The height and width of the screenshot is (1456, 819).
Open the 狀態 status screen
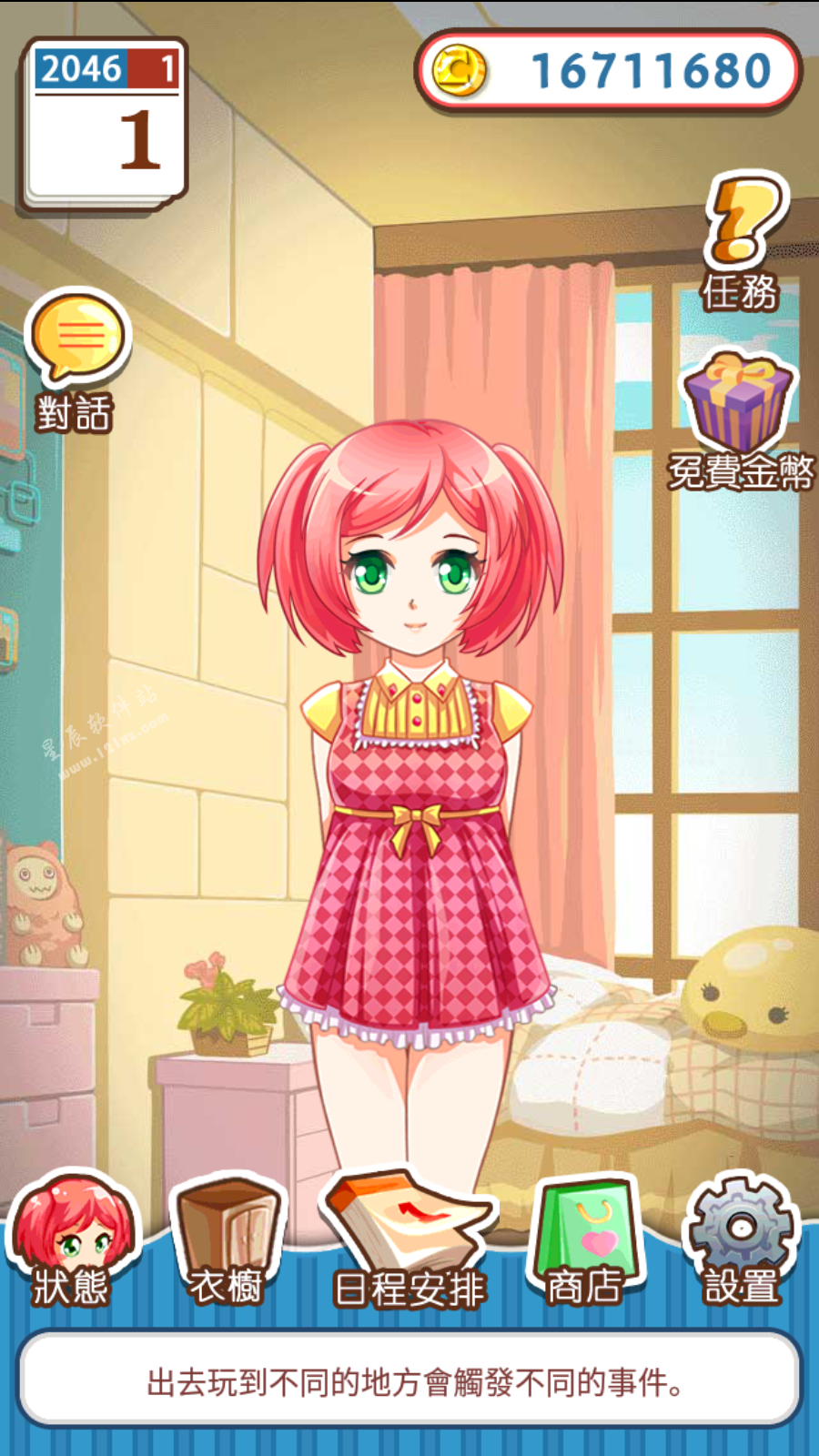coord(73,1238)
